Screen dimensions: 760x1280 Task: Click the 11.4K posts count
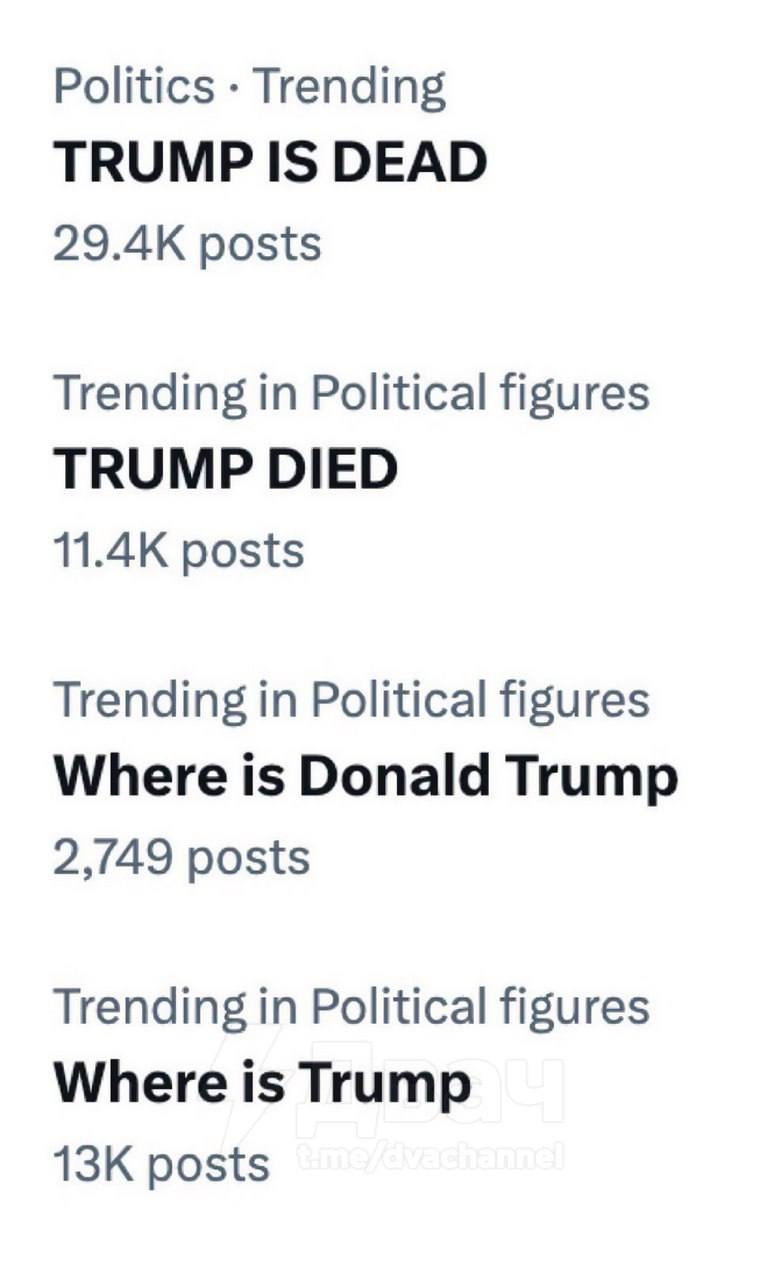181,548
